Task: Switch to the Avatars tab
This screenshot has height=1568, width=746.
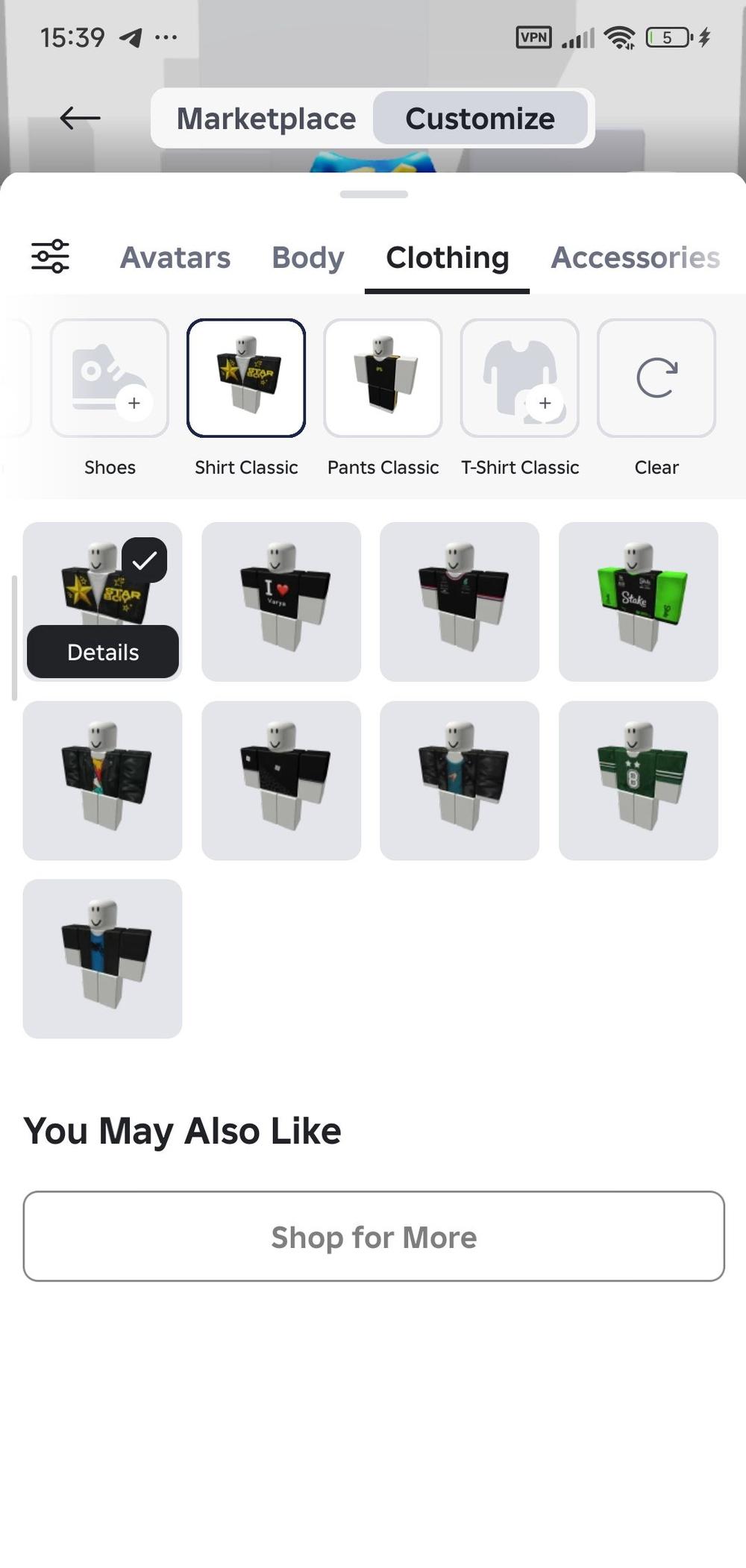Action: [x=175, y=257]
